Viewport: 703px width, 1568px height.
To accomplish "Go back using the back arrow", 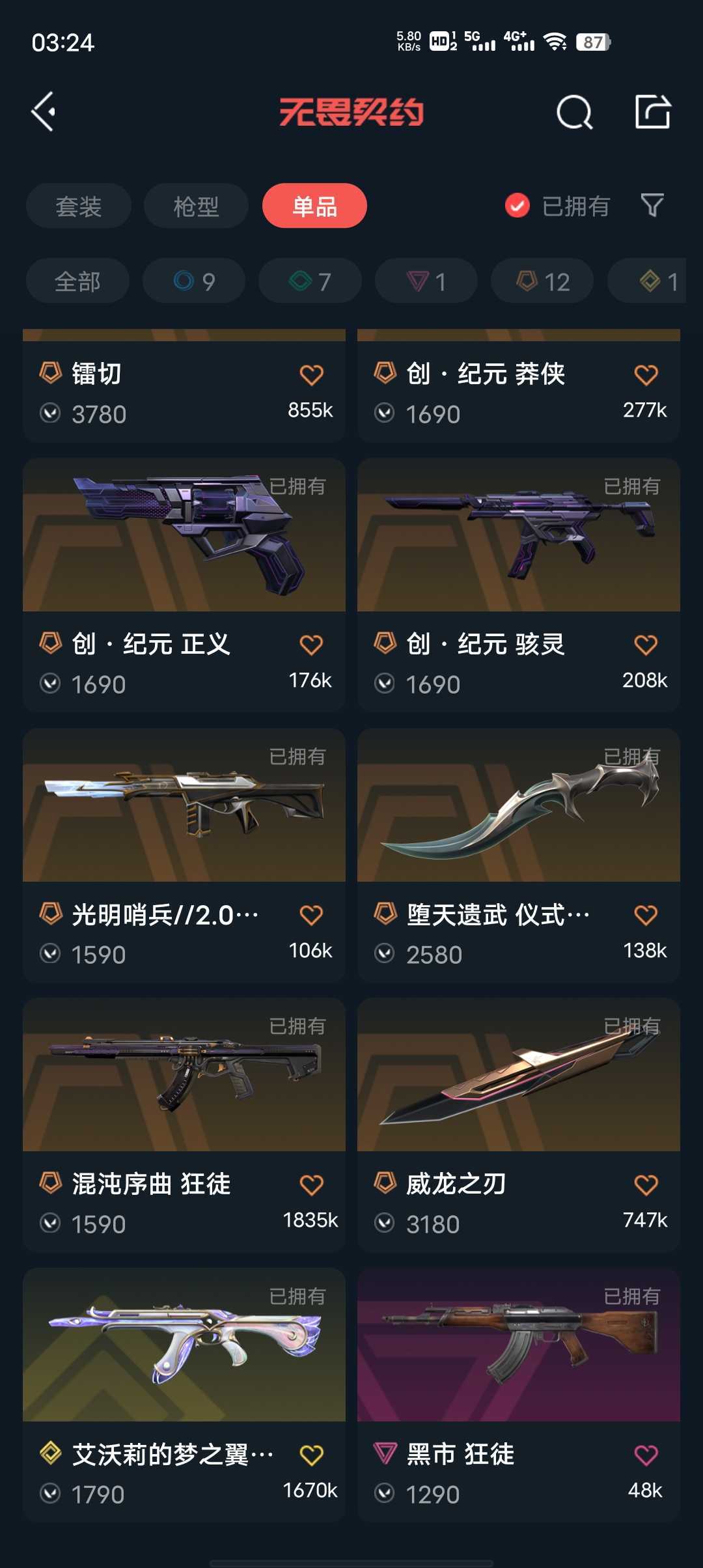I will tap(44, 112).
